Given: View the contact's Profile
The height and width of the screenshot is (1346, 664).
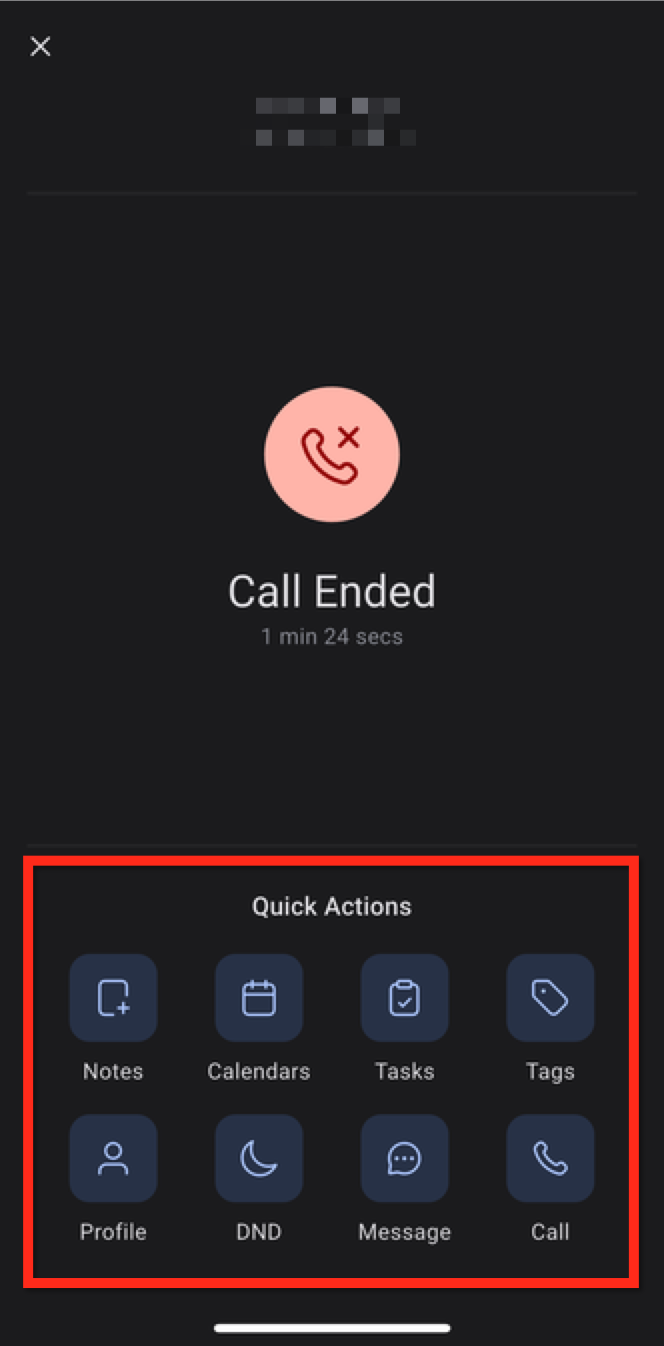Looking at the screenshot, I should pyautogui.click(x=113, y=1158).
